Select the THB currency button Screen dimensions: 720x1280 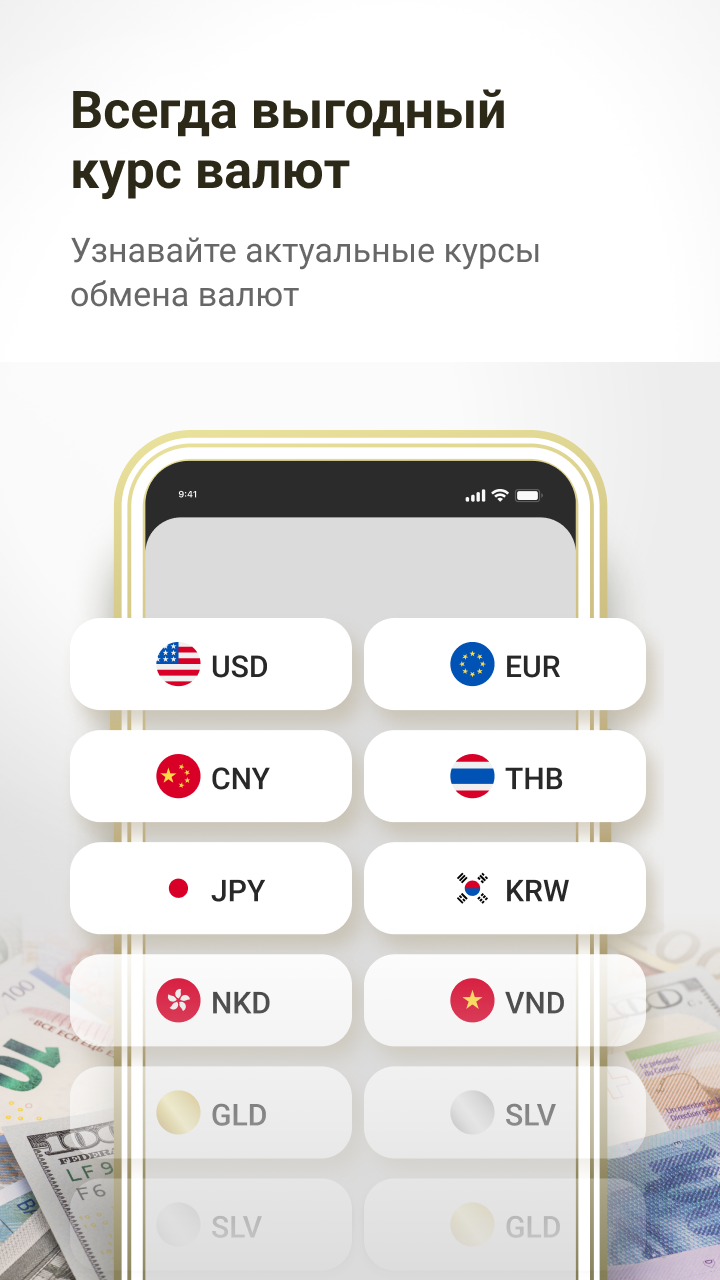(505, 777)
